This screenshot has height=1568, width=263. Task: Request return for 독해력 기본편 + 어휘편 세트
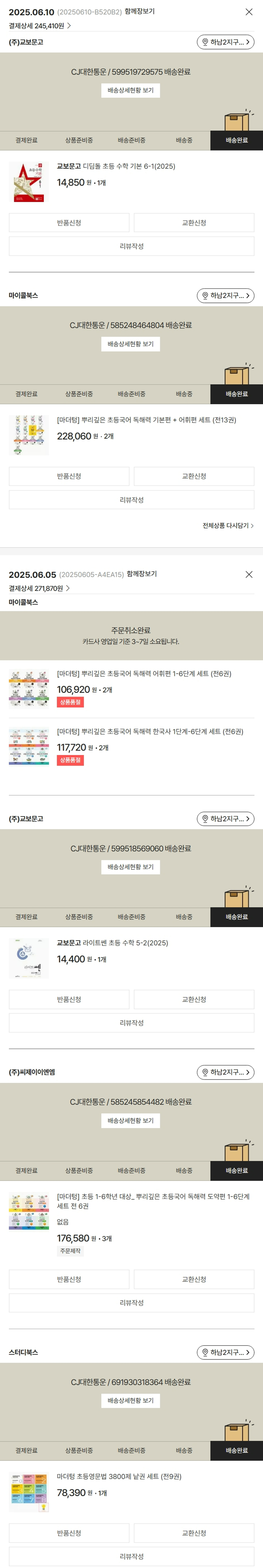point(69,476)
